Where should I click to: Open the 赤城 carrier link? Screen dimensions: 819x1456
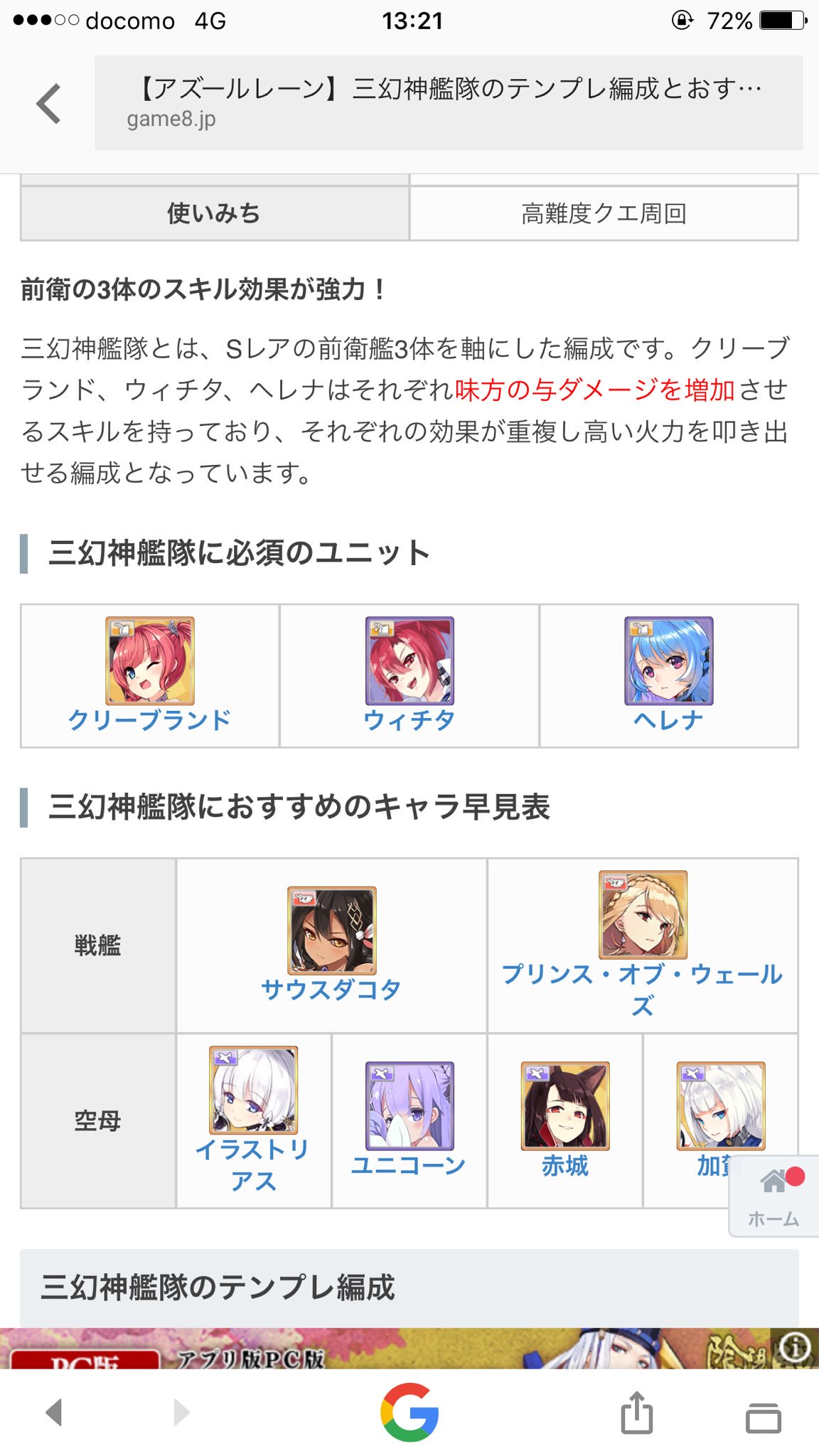[565, 1166]
